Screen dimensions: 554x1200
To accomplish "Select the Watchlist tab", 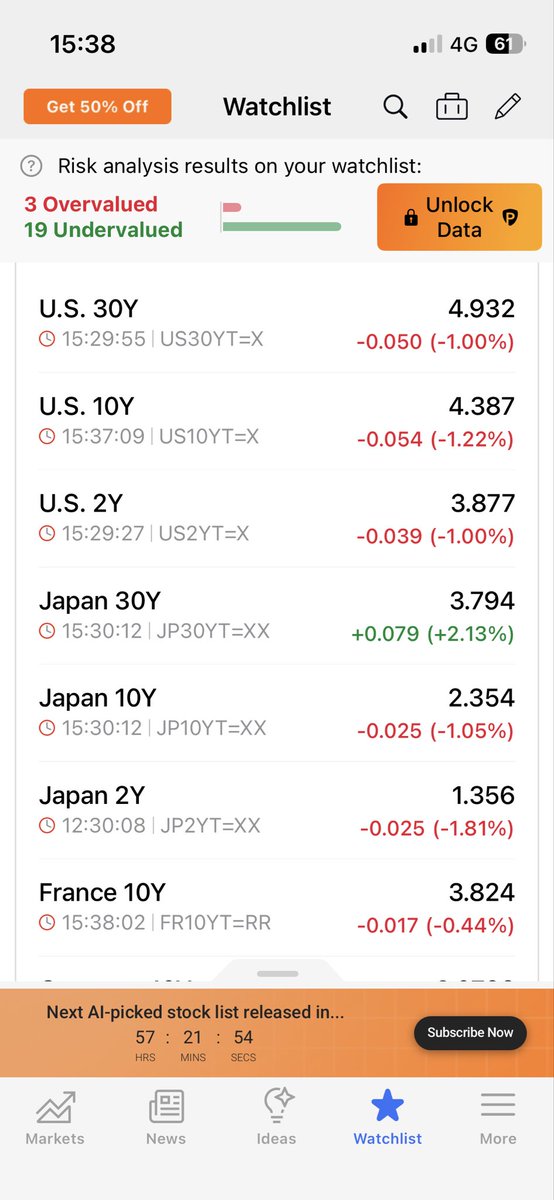I will (387, 1118).
